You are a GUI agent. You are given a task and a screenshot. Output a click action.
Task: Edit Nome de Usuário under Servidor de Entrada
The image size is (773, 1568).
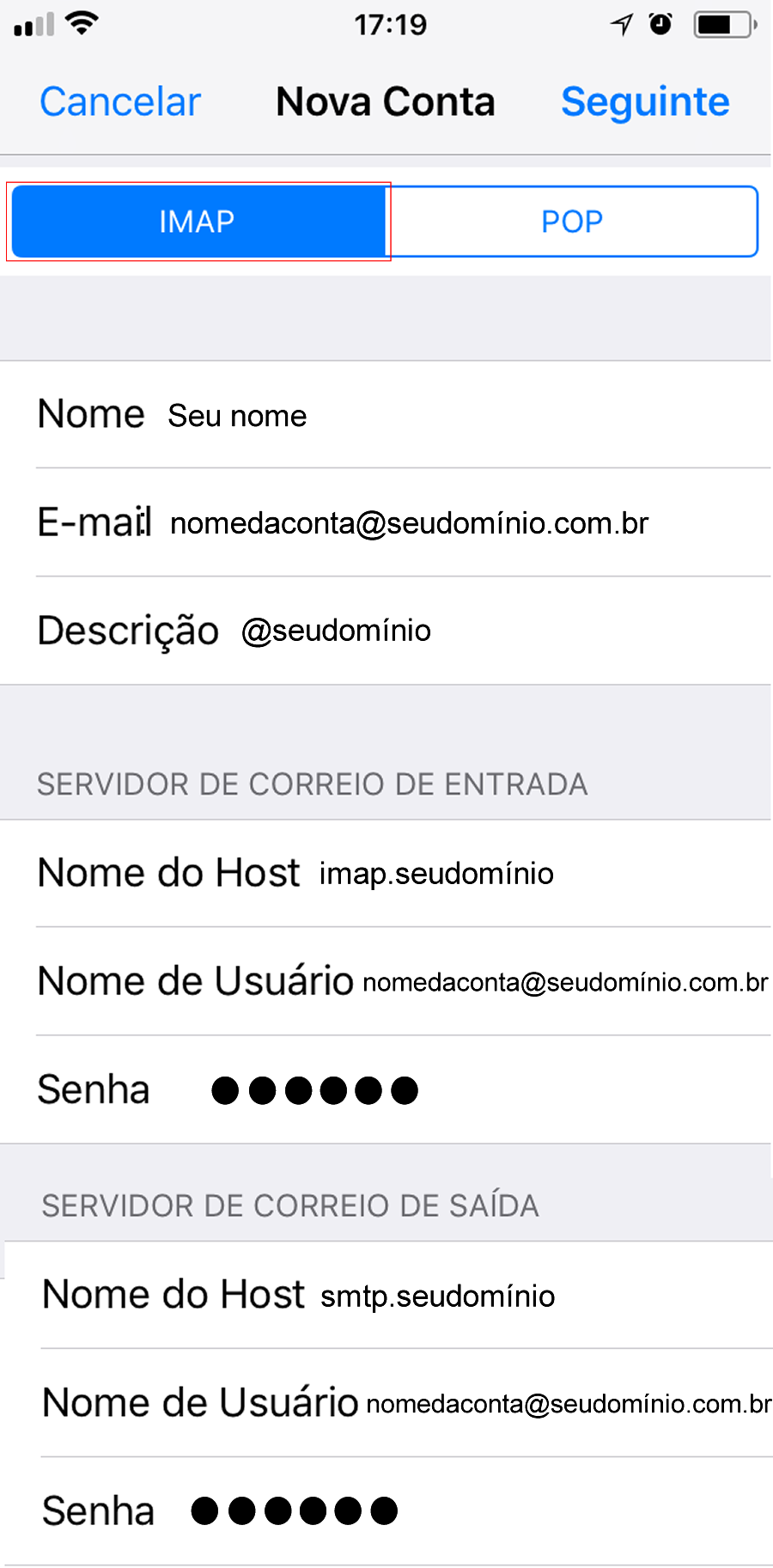click(x=386, y=981)
